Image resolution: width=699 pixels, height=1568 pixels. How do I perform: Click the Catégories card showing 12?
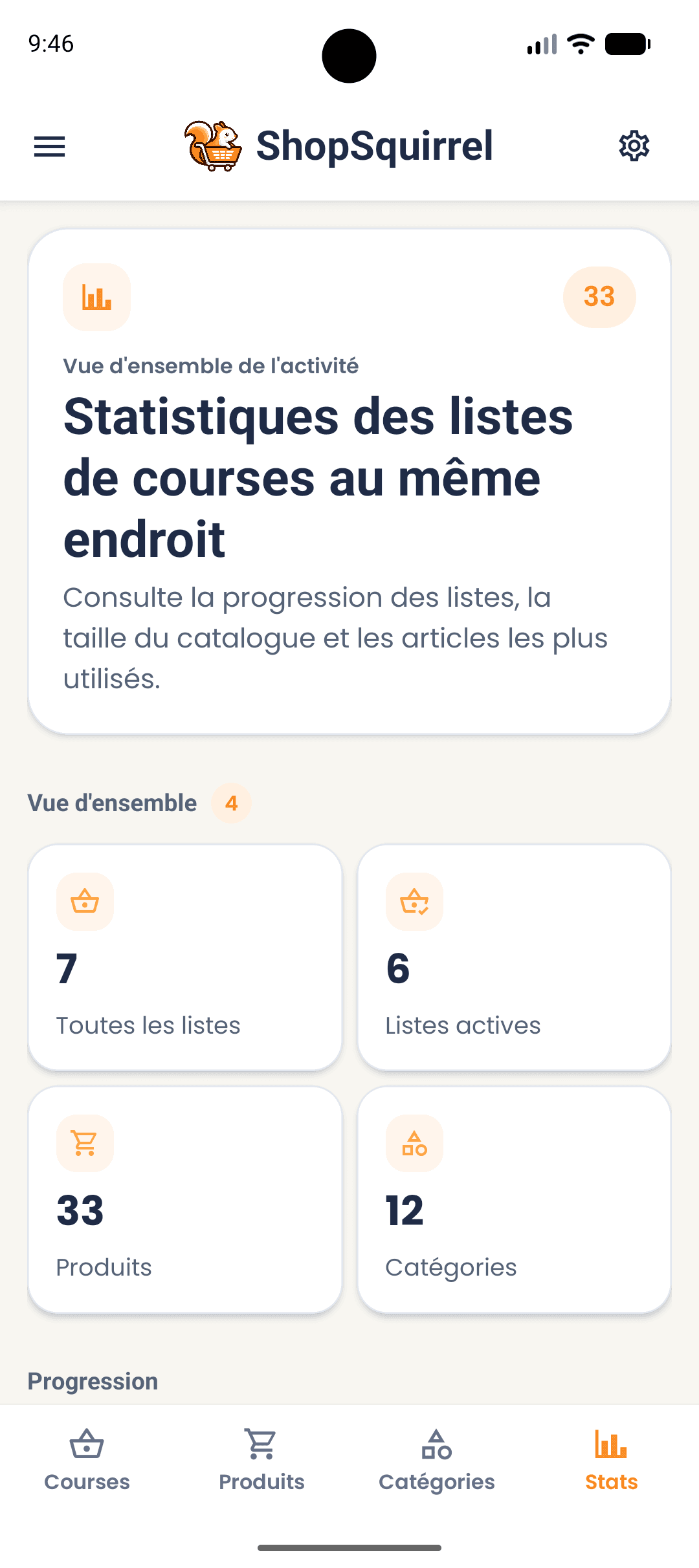click(515, 1200)
